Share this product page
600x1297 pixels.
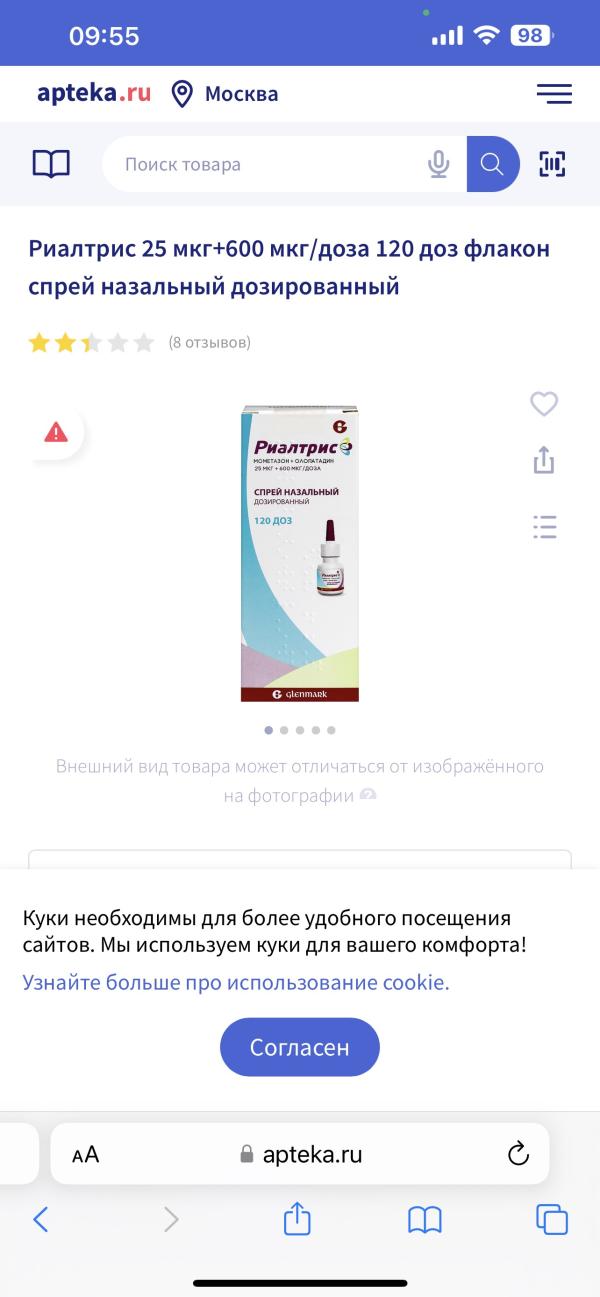[x=544, y=460]
